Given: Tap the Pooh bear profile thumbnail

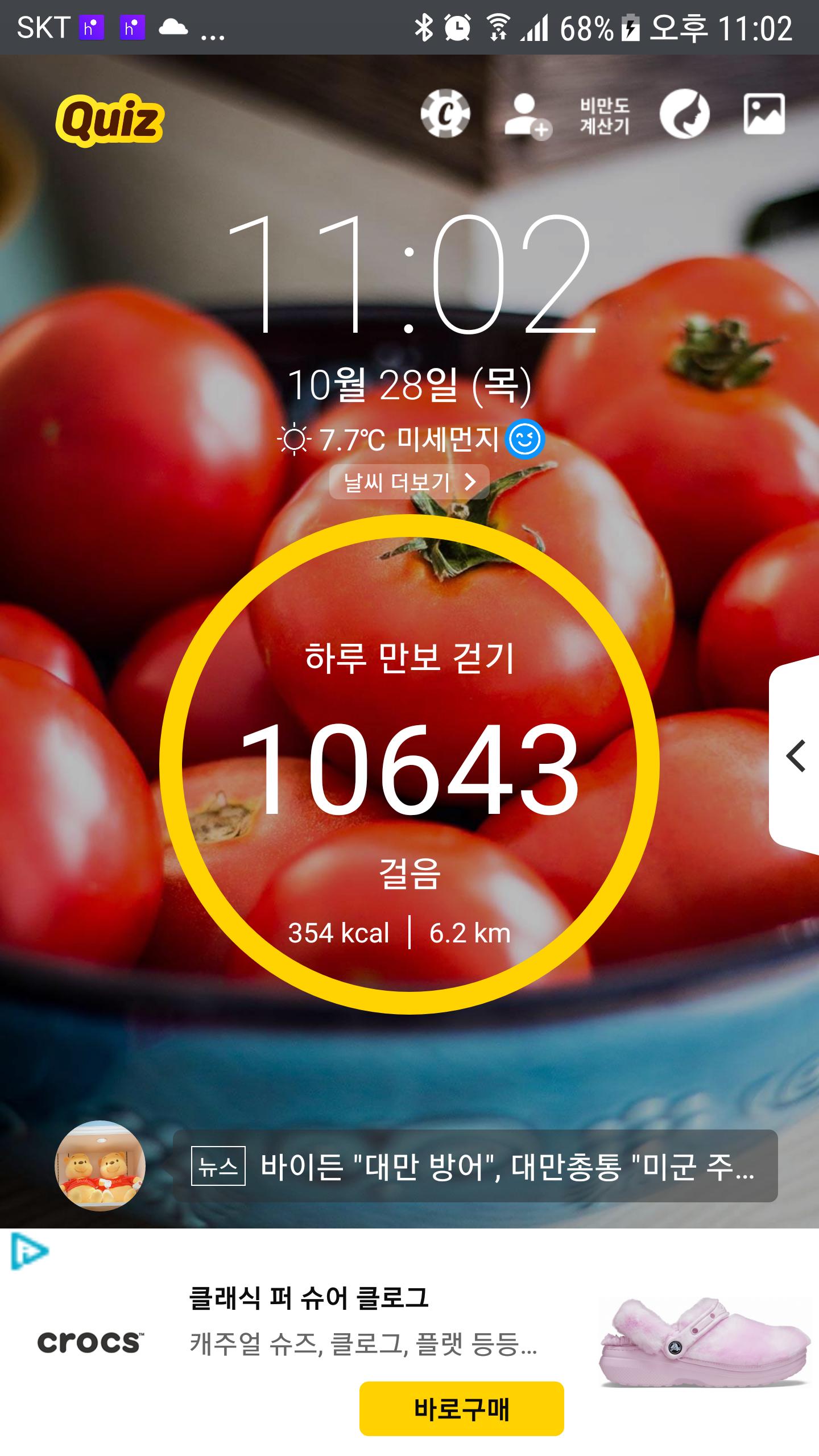Looking at the screenshot, I should (100, 1165).
